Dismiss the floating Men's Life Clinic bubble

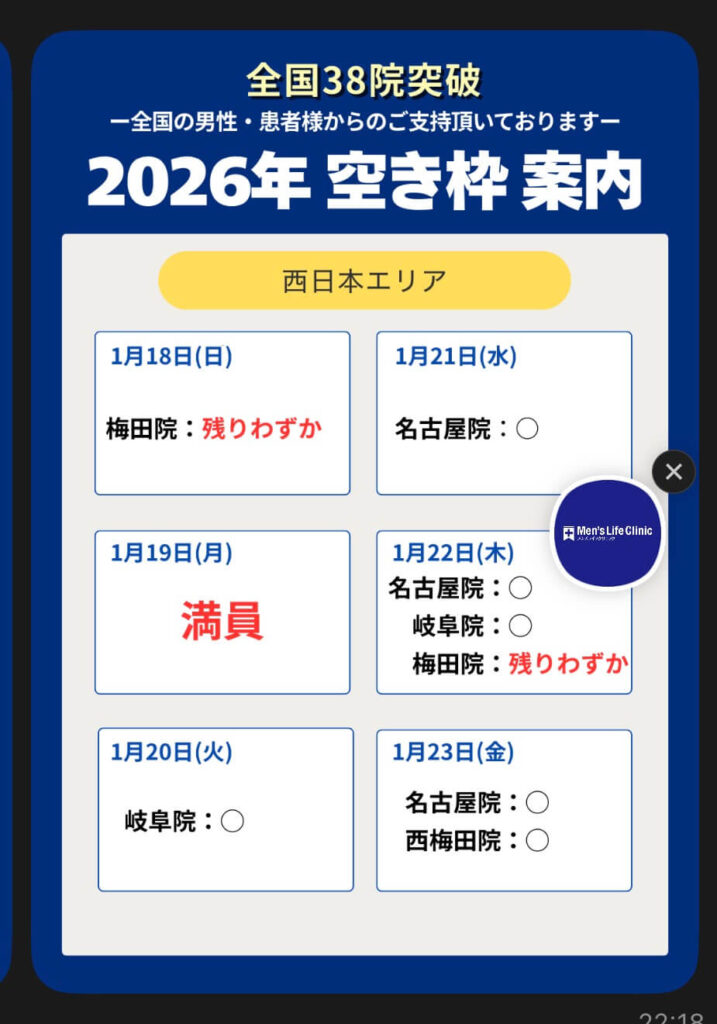click(x=674, y=471)
